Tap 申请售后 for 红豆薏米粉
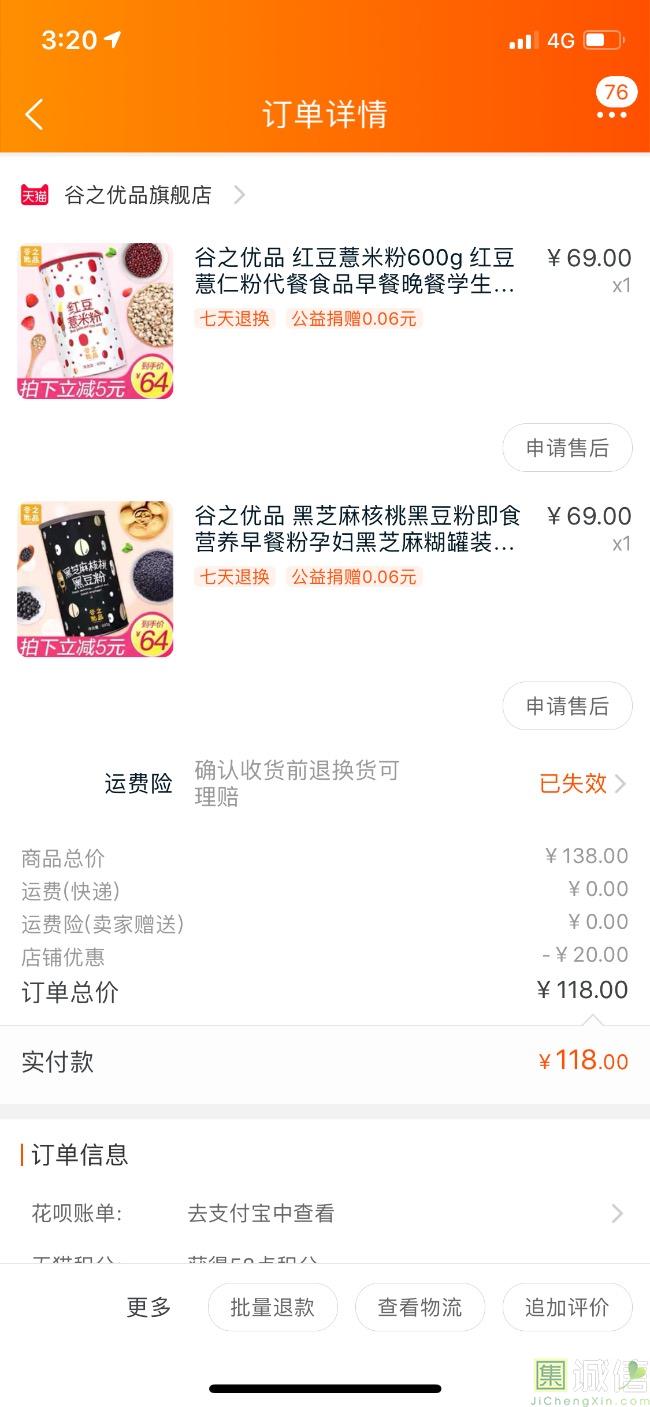Image resolution: width=650 pixels, height=1407 pixels. click(x=567, y=448)
